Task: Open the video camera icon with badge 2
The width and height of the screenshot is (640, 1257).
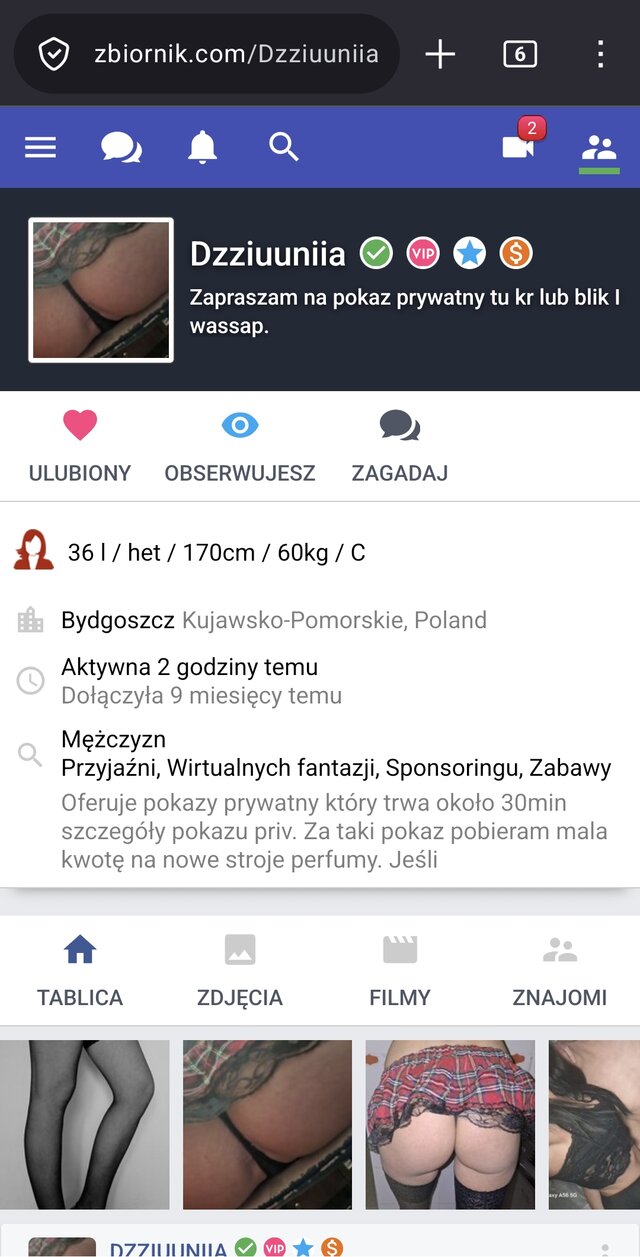Action: click(518, 147)
